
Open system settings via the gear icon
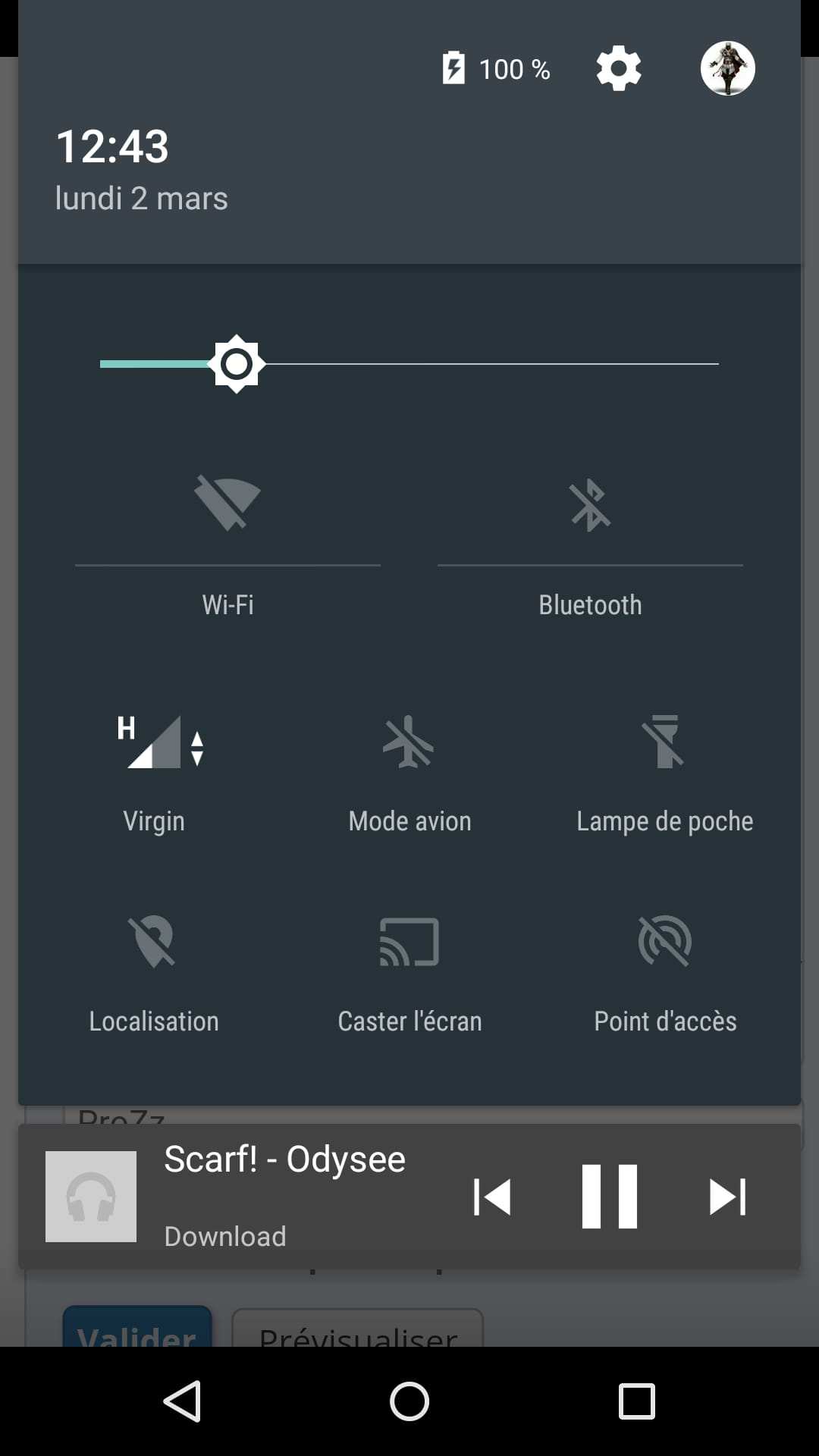619,69
